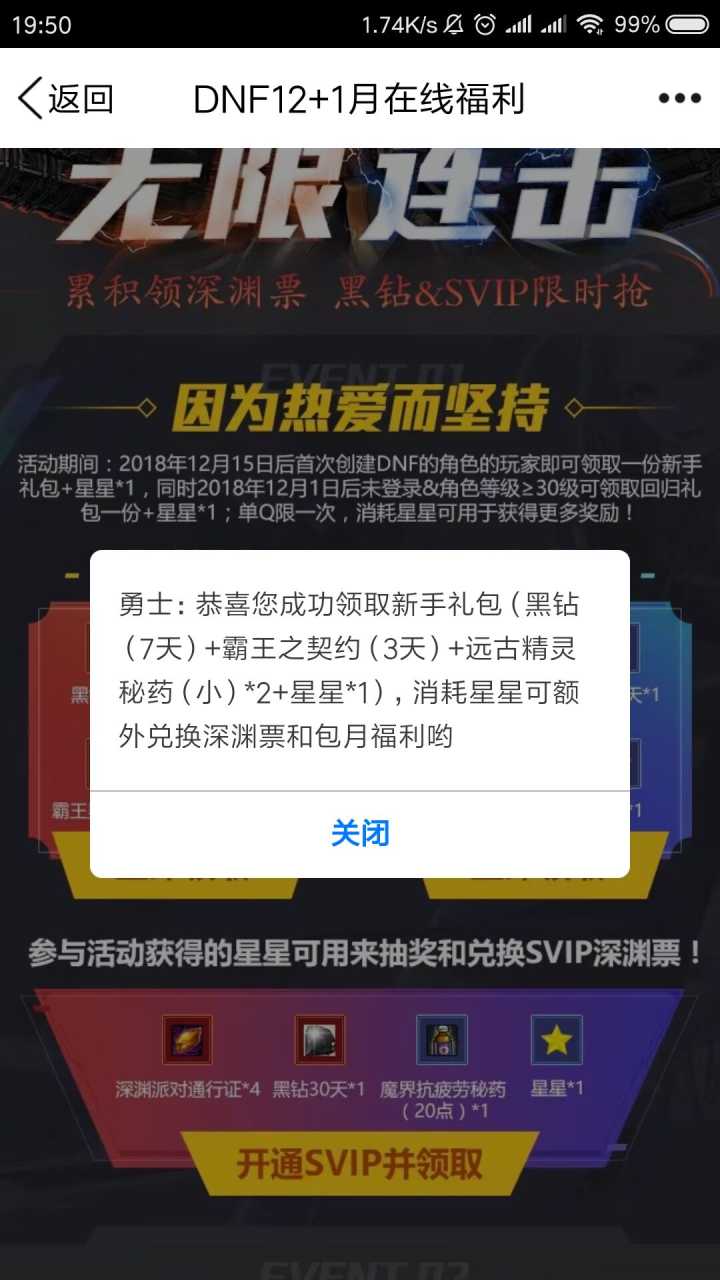Dismiss the dialog with 关闭

pyautogui.click(x=360, y=833)
